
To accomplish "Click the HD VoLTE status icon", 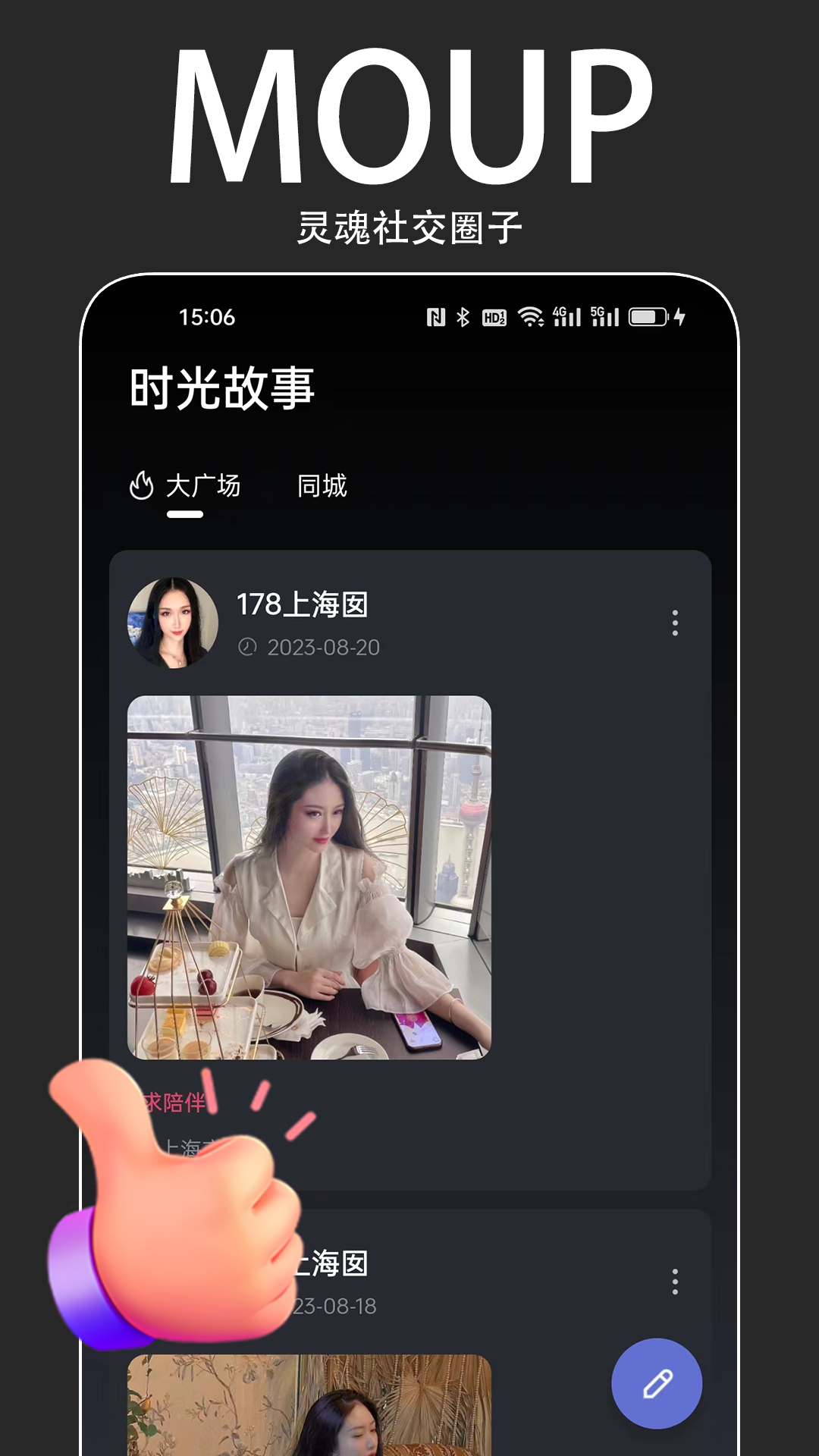I will [x=494, y=317].
